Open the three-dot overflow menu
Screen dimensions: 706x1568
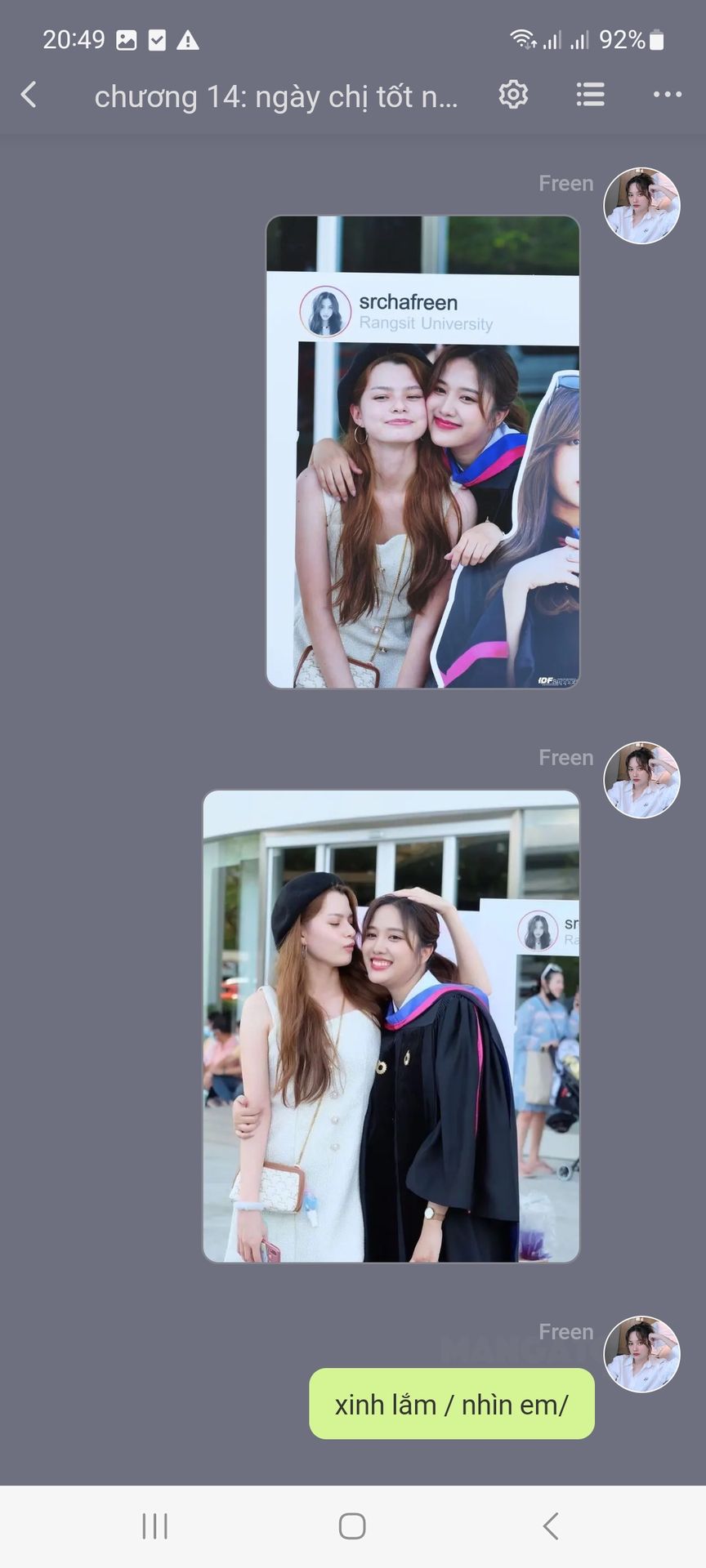667,95
